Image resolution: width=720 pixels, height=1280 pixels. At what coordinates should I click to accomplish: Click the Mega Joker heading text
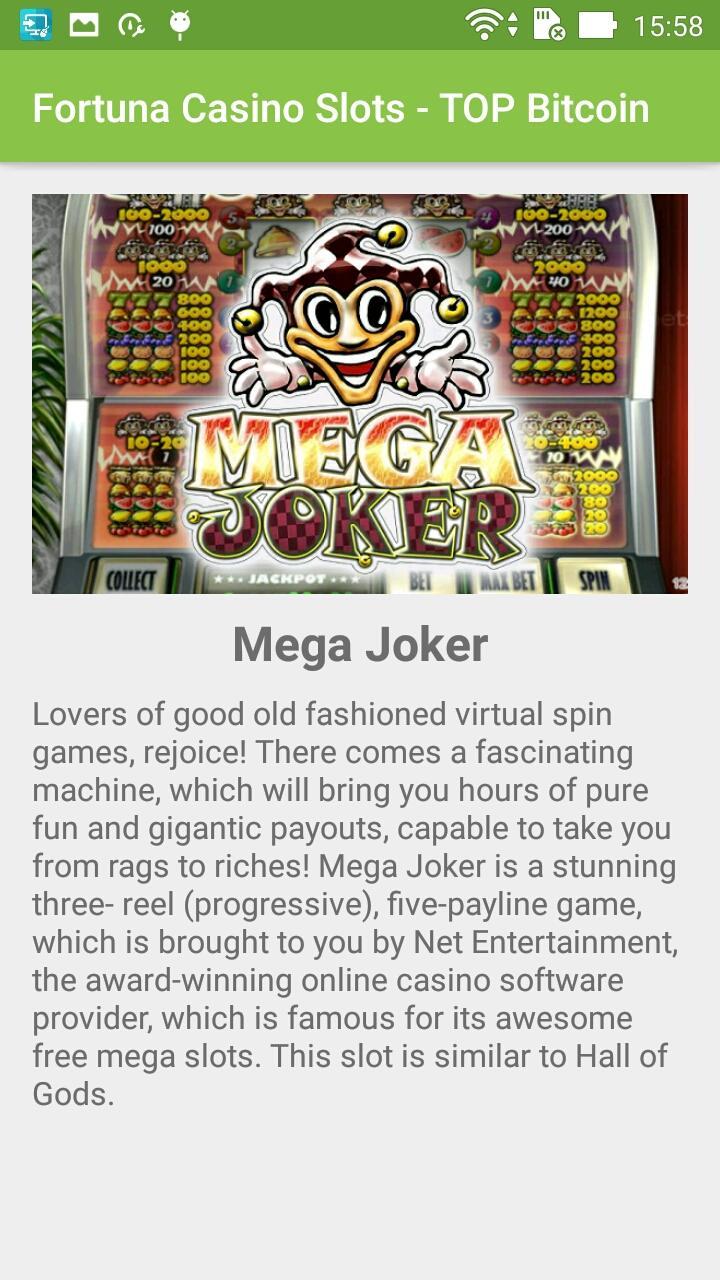(x=359, y=645)
